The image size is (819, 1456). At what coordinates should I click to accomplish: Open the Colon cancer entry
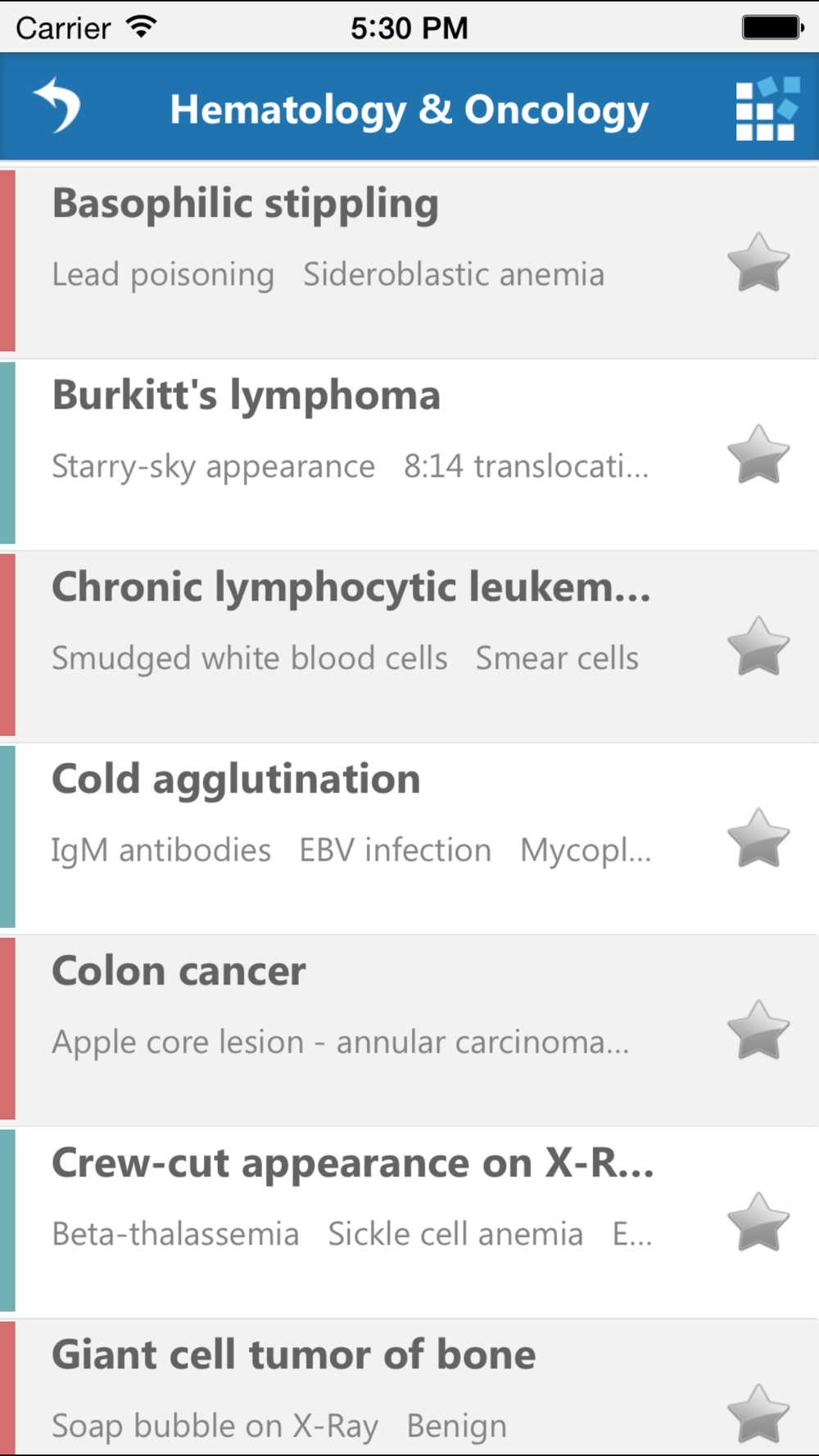point(409,1030)
